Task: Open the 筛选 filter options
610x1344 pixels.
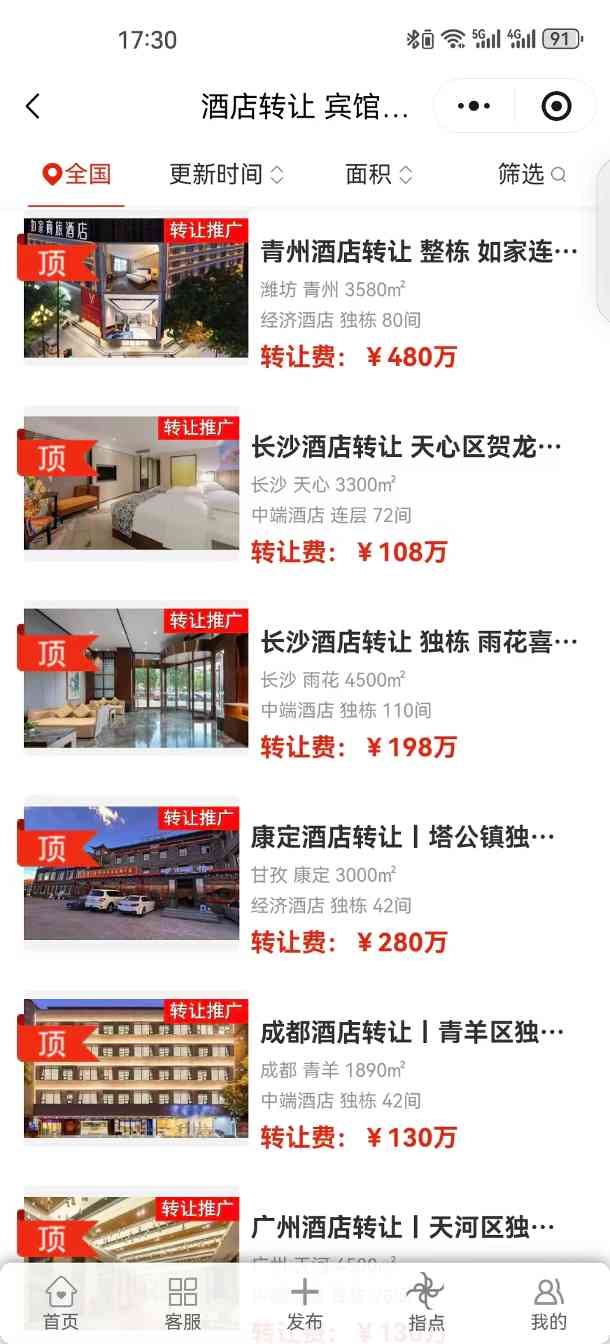Action: (531, 174)
